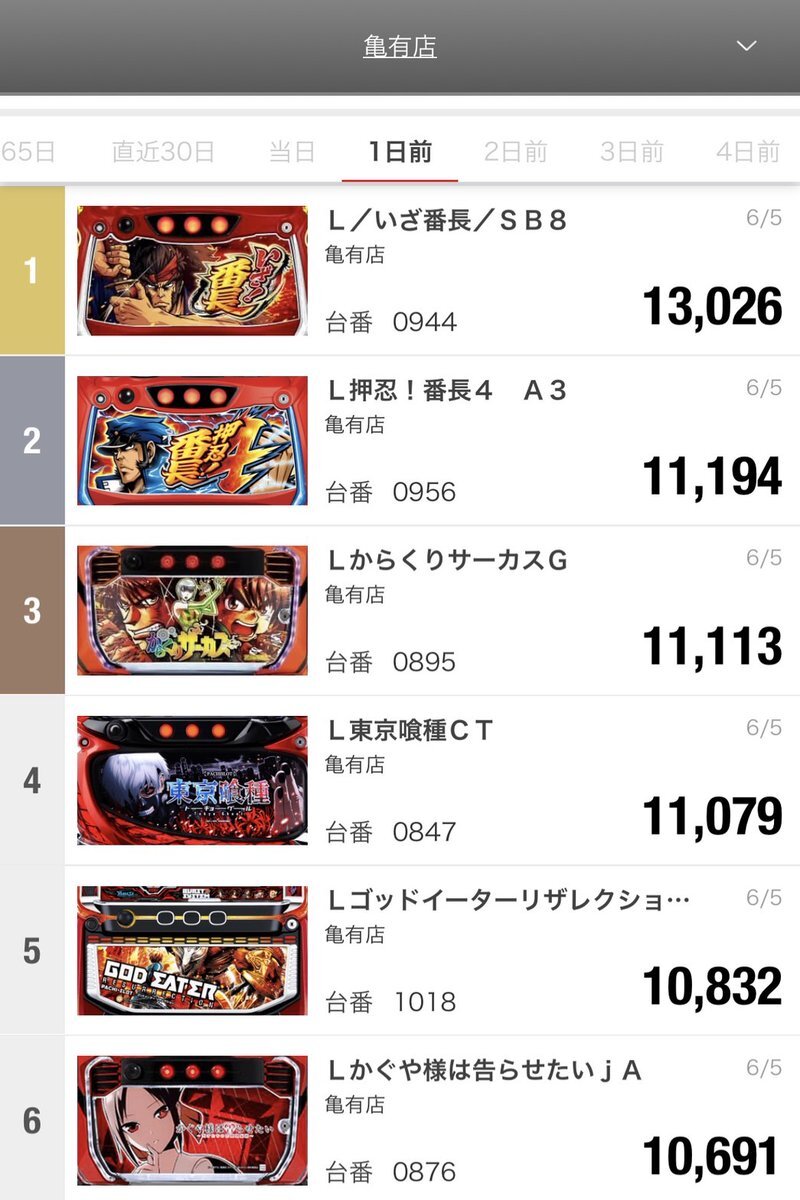The image size is (800, 1200).
Task: Switch to the 直近30日 tab
Action: pyautogui.click(x=163, y=152)
